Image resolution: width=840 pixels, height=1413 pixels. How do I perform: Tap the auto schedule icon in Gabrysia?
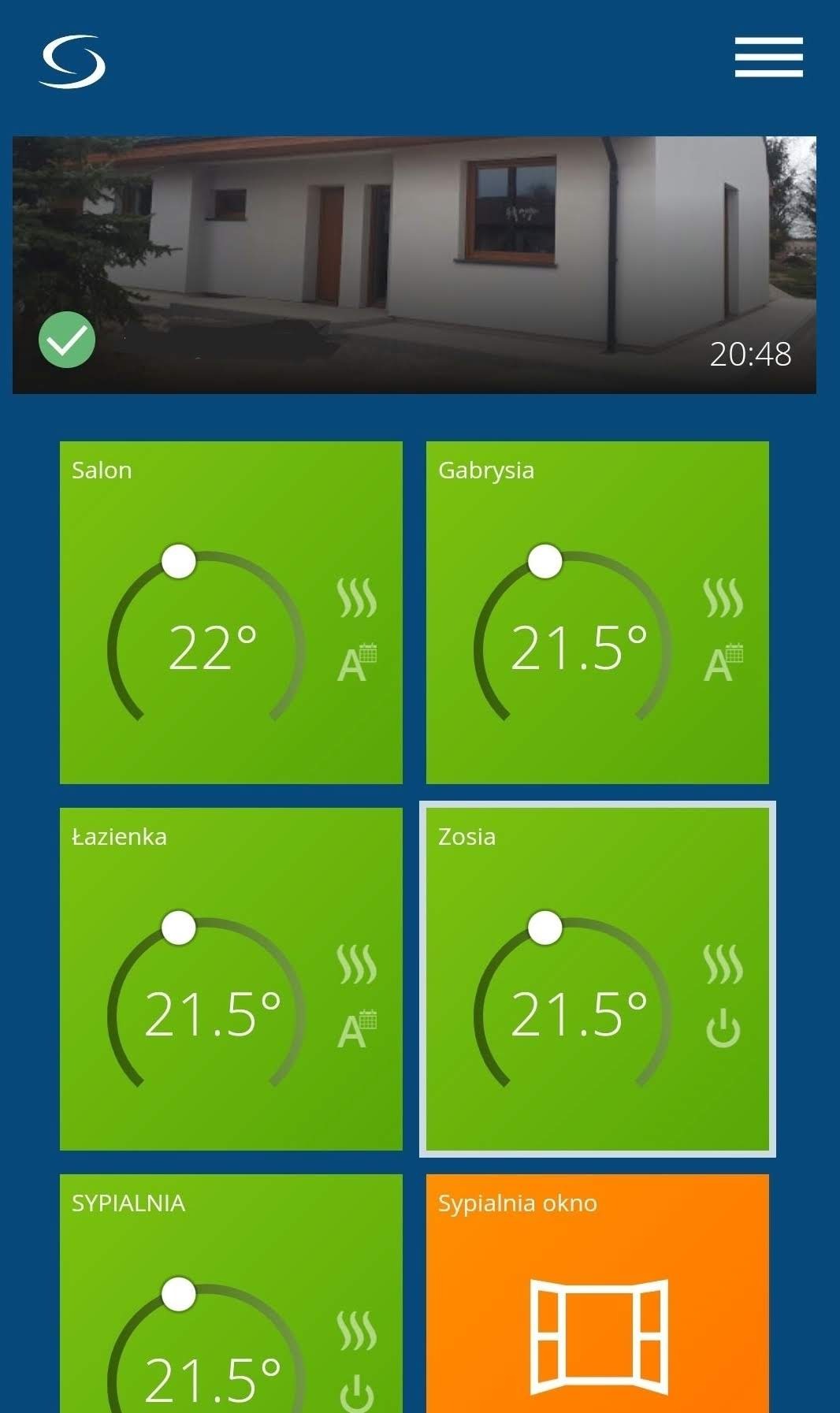tap(723, 664)
